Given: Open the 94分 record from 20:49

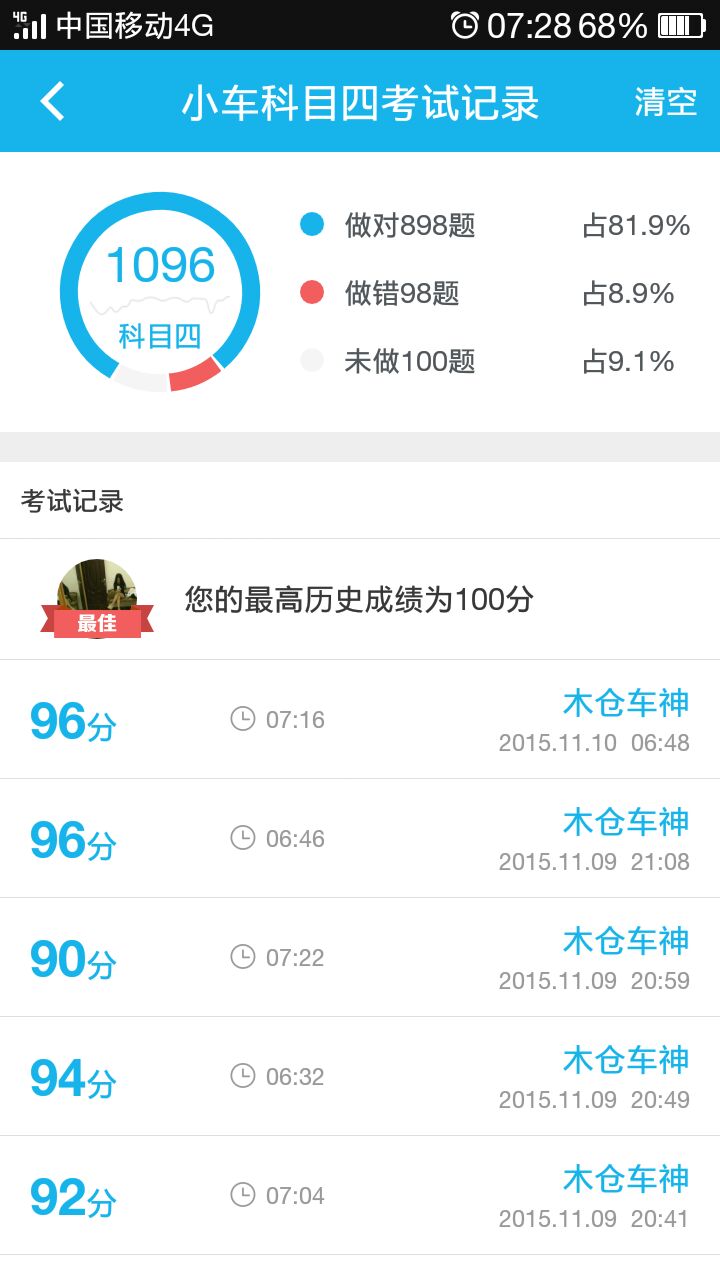Looking at the screenshot, I should pyautogui.click(x=360, y=1076).
